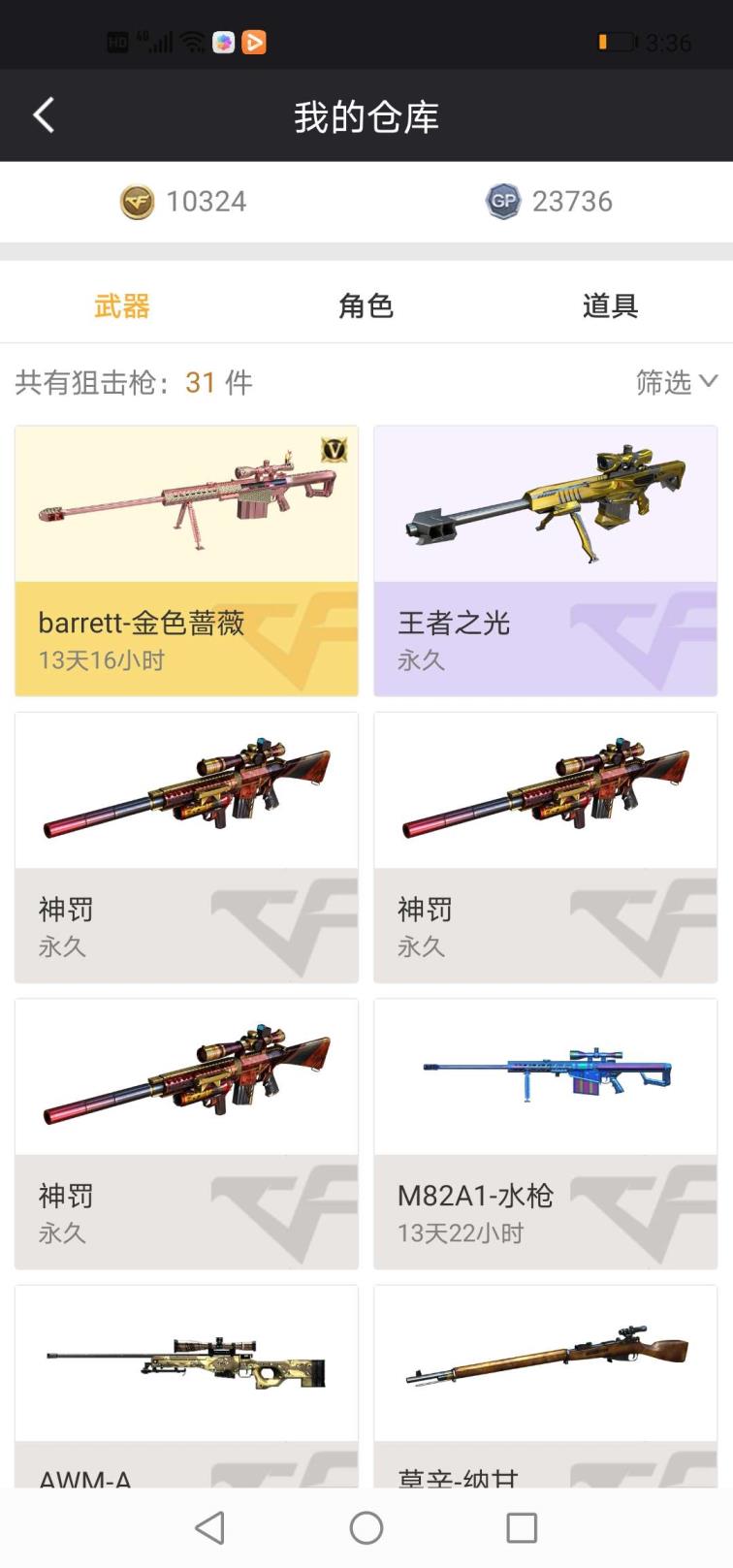Image resolution: width=733 pixels, height=1568 pixels.
Task: Open the 王者之光 weapon card
Action: 545,560
